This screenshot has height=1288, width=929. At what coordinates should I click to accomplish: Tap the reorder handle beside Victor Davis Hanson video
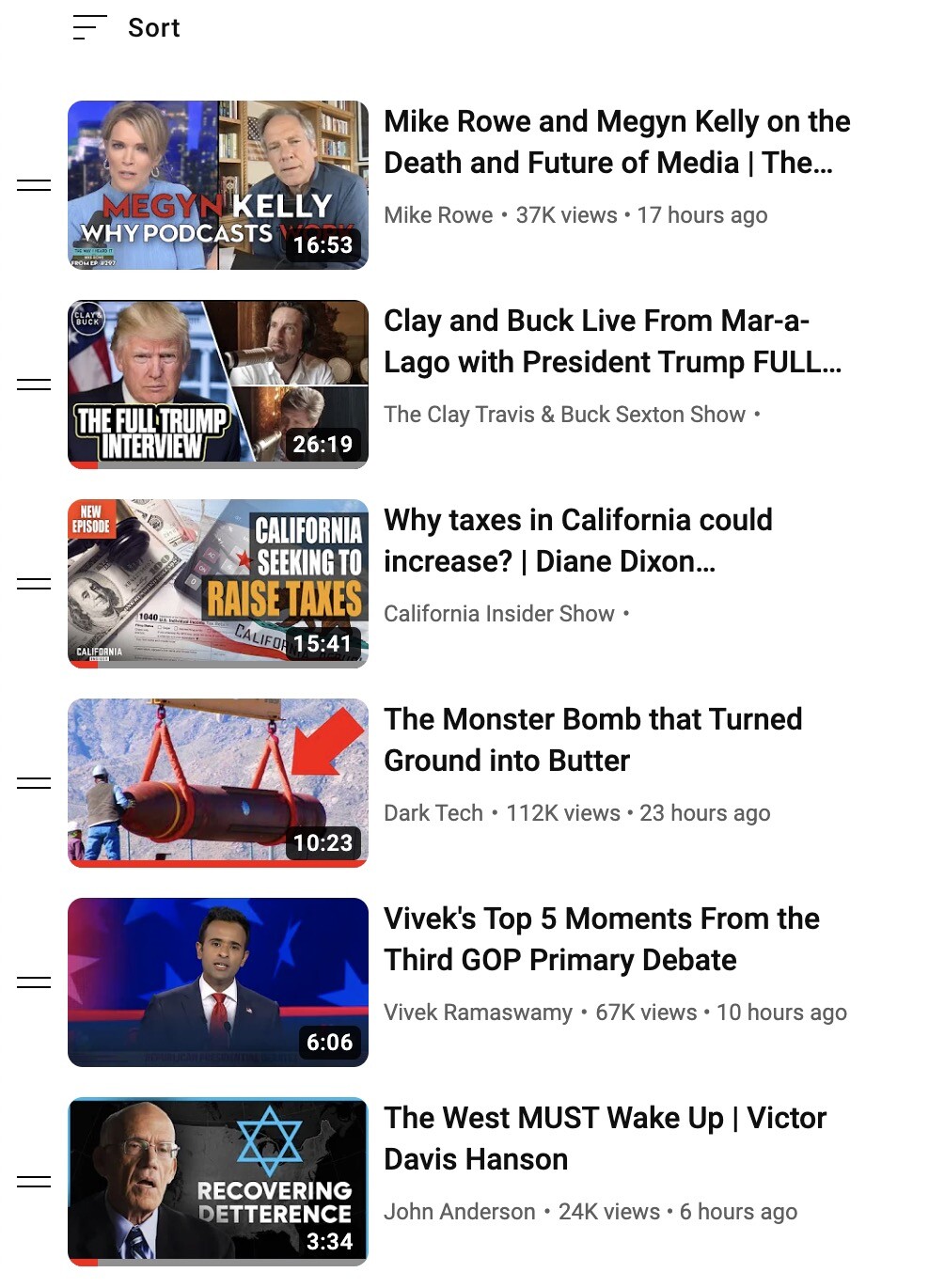(34, 1182)
